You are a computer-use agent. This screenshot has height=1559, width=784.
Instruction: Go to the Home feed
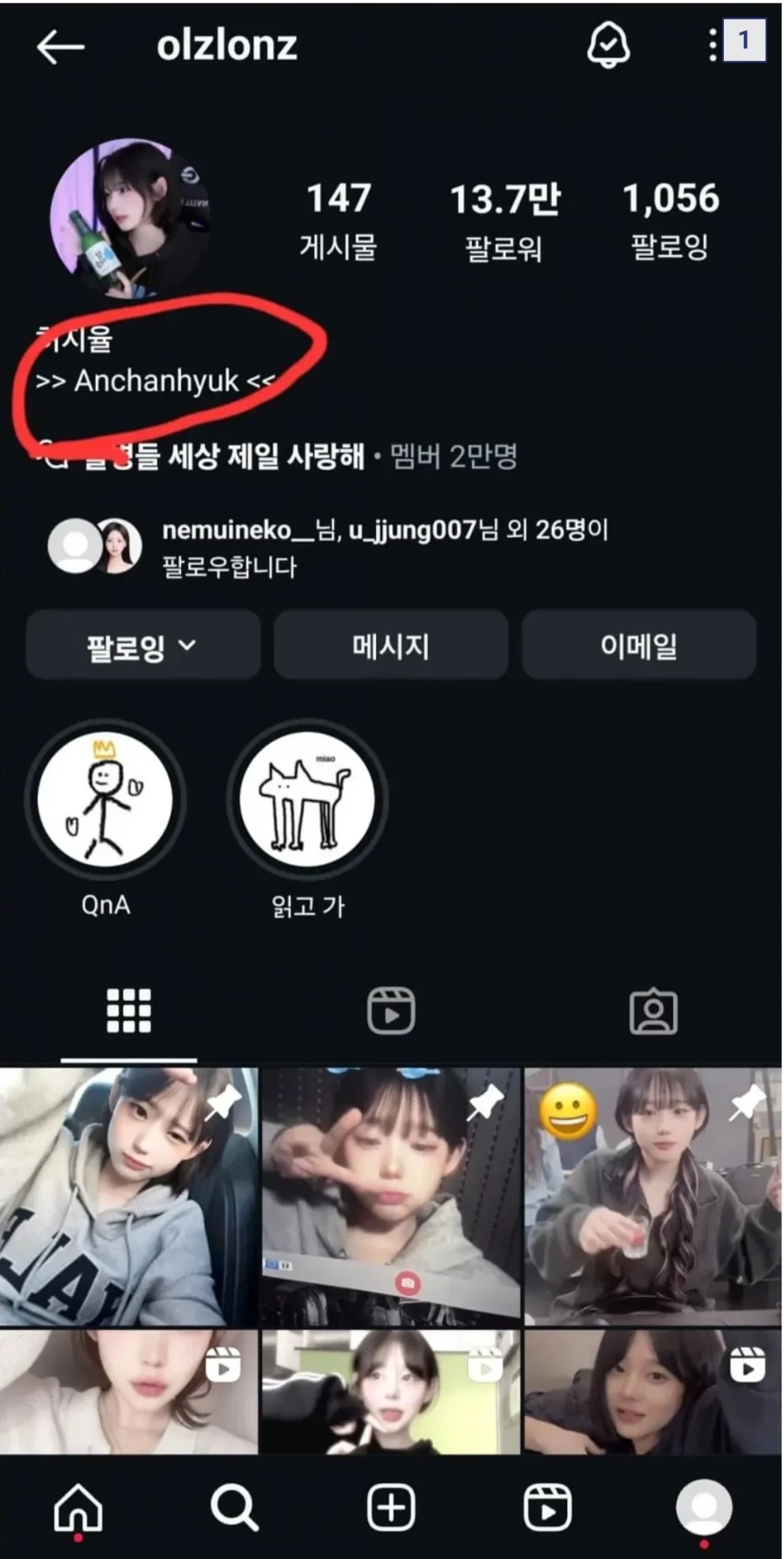click(x=78, y=1508)
